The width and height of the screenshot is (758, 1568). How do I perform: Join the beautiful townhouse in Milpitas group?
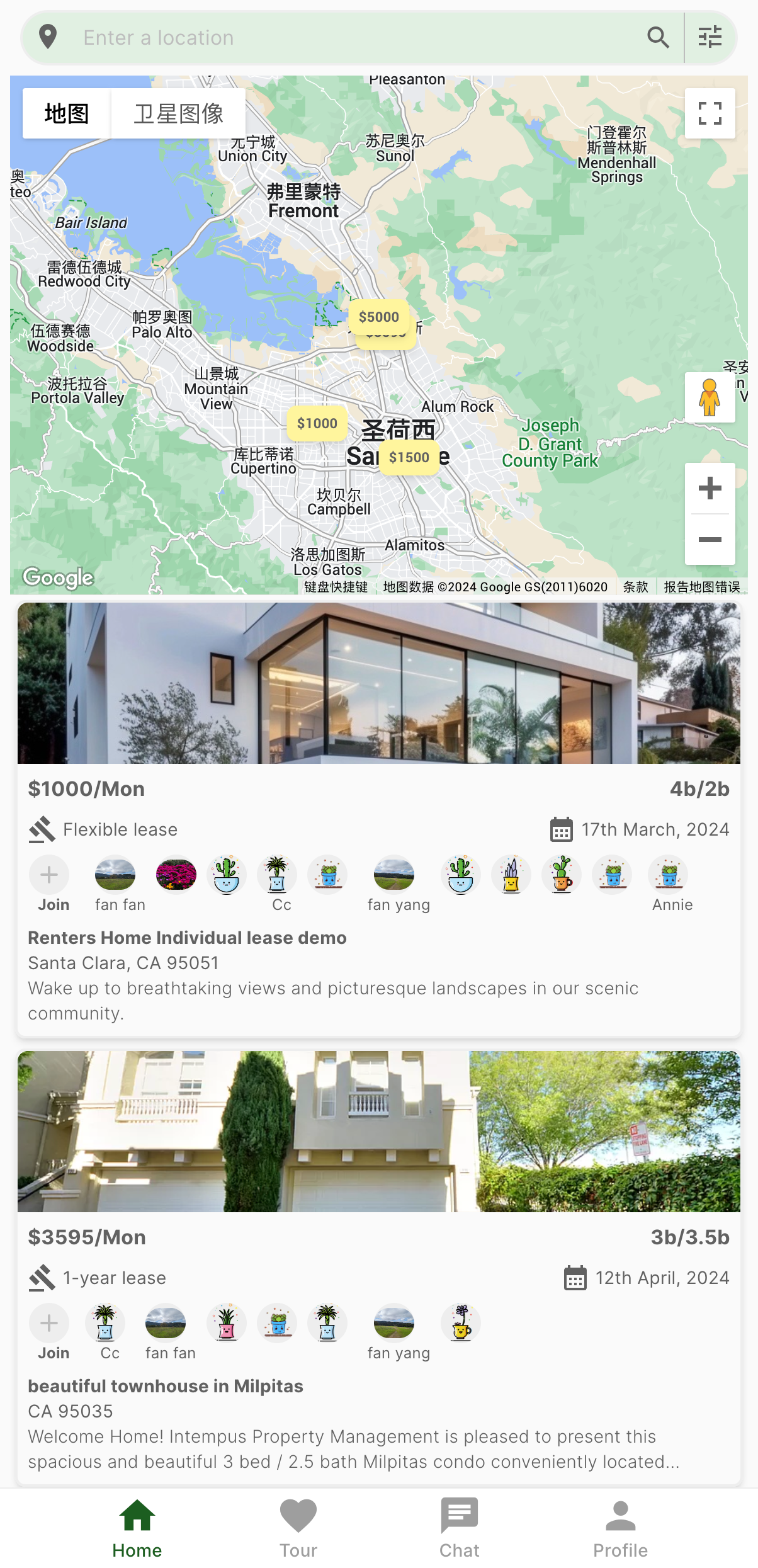tap(50, 1324)
